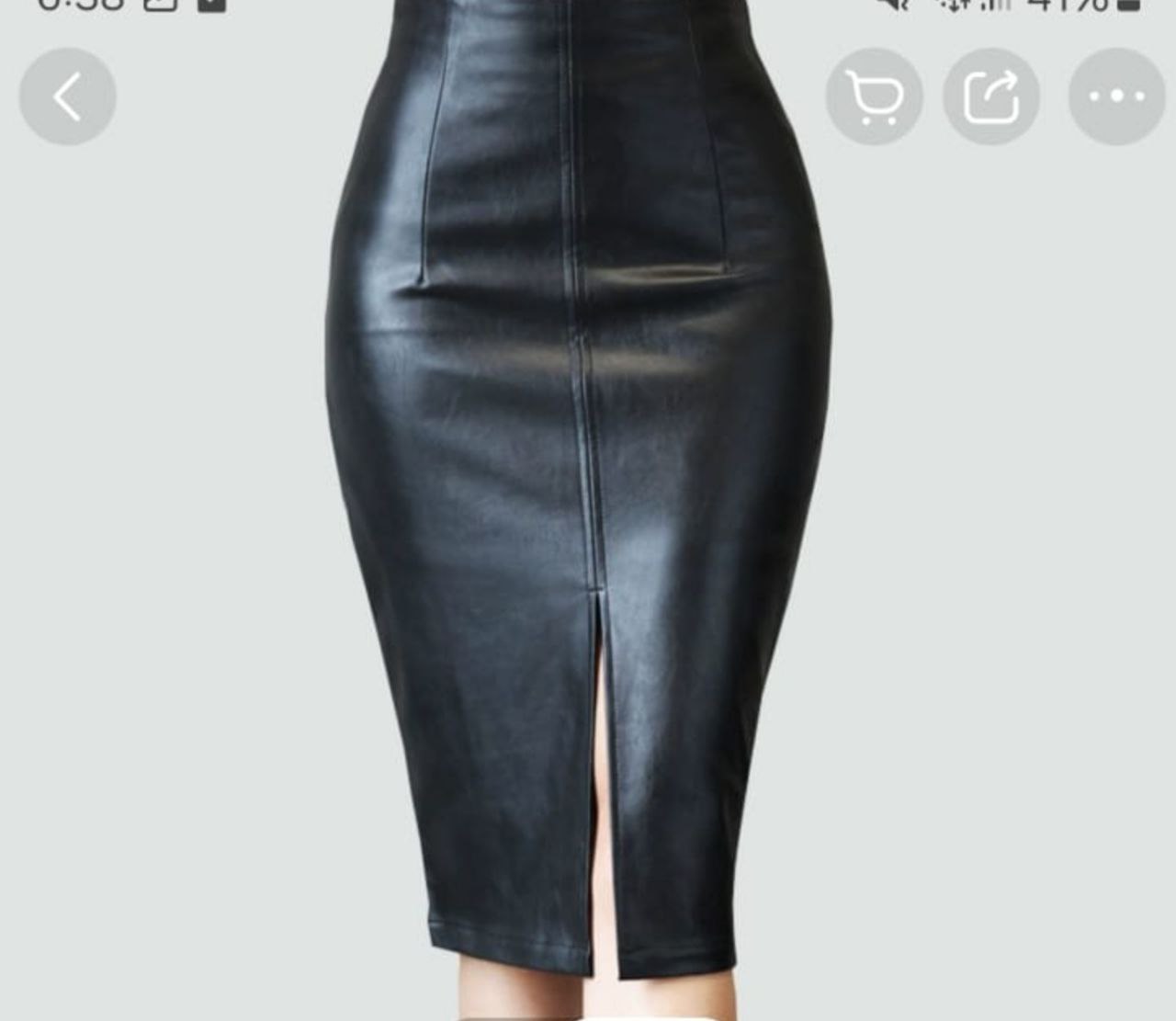The width and height of the screenshot is (1176, 1021).
Task: Open the more options menu
Action: coord(1115,96)
